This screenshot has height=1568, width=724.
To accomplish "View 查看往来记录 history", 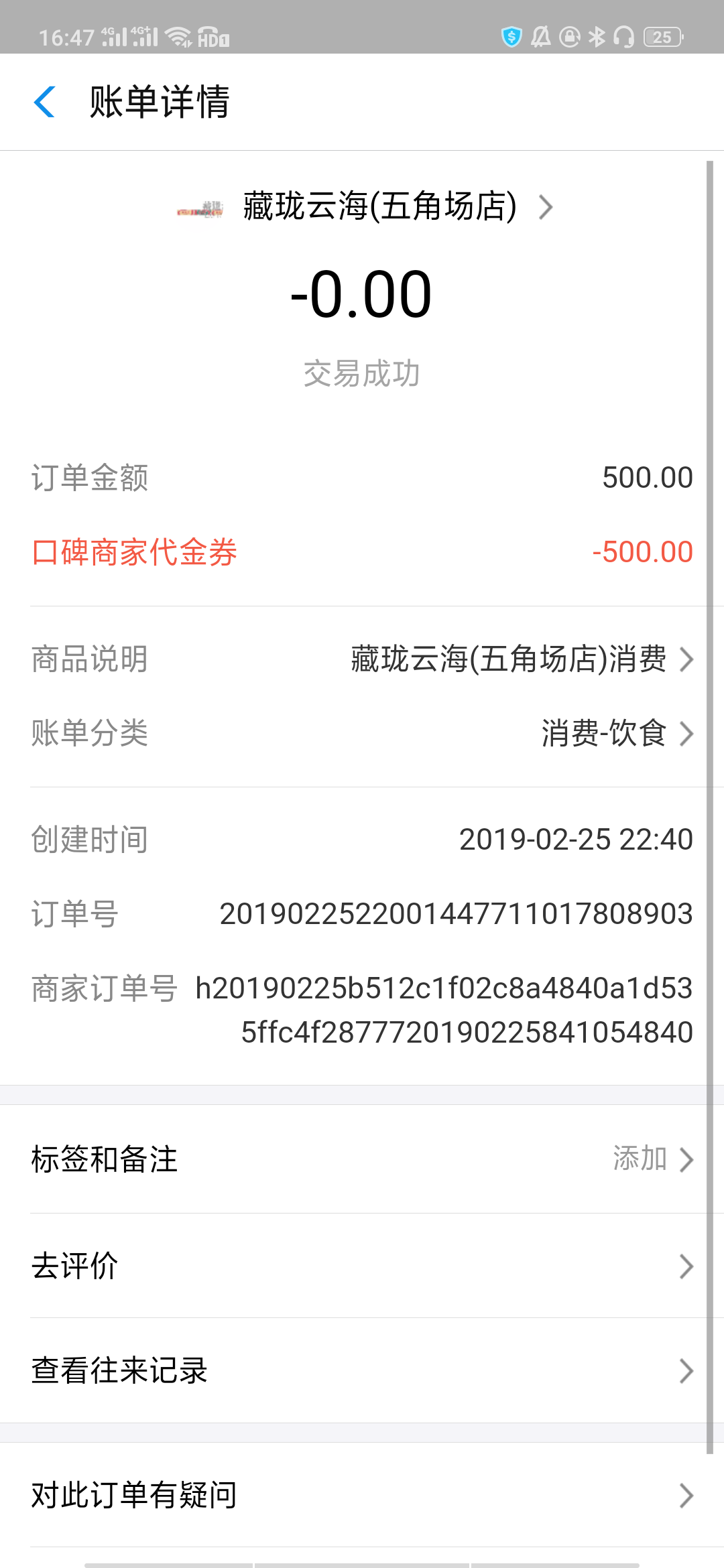I will 362,1371.
